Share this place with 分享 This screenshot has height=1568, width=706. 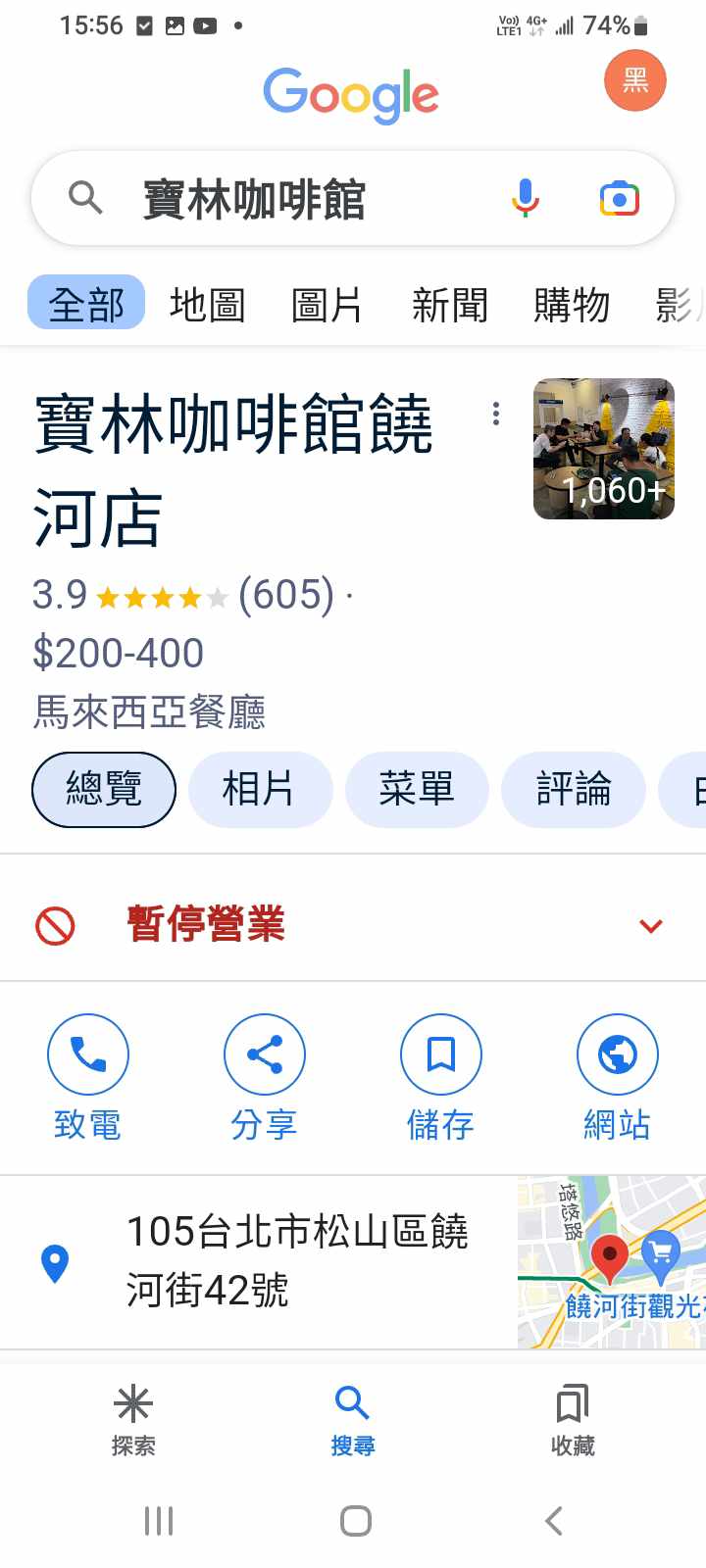pos(265,1076)
